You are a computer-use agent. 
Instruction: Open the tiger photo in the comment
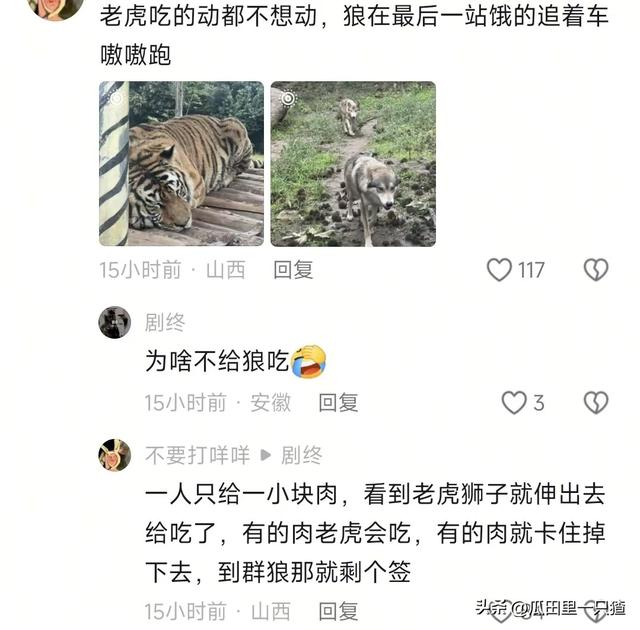[x=181, y=163]
